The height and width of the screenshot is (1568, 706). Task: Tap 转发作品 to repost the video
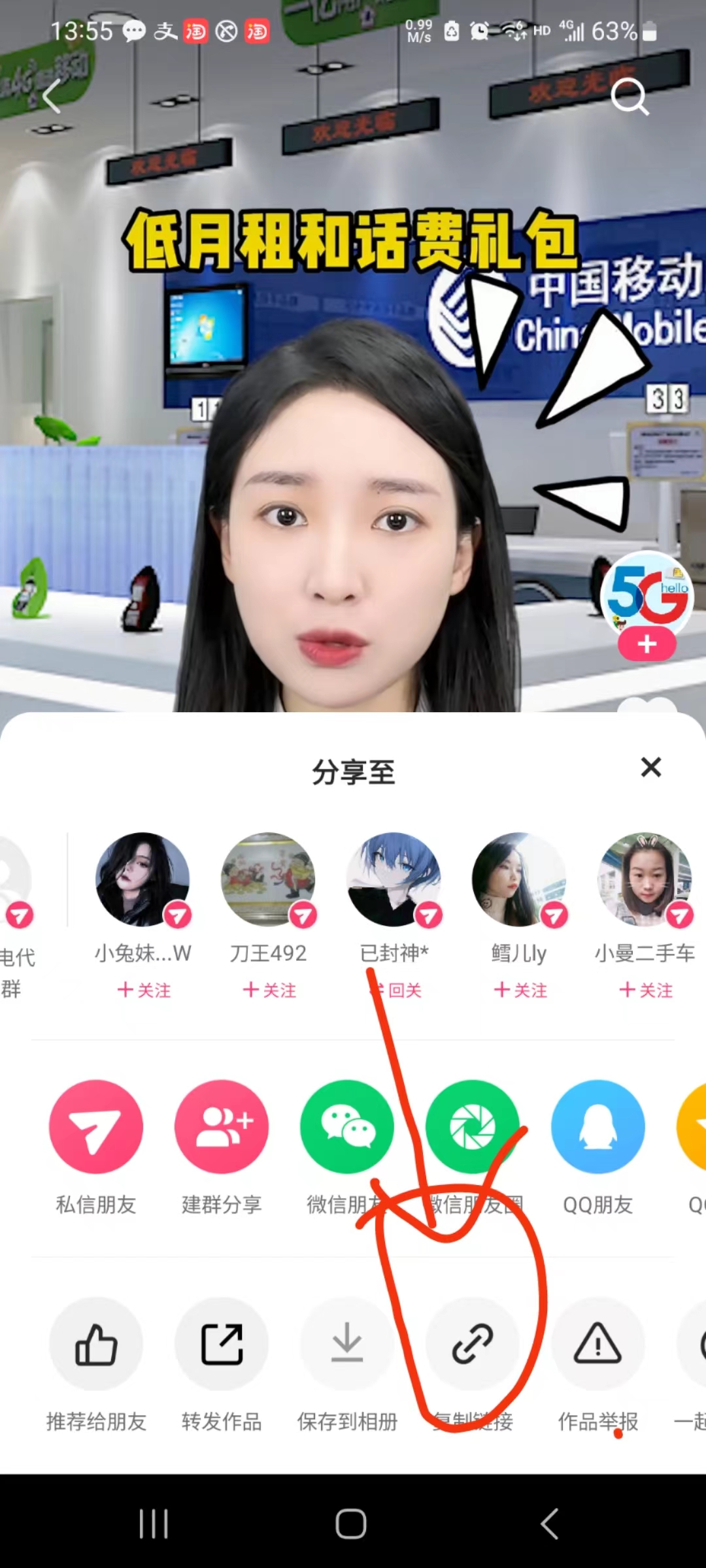[x=222, y=1344]
